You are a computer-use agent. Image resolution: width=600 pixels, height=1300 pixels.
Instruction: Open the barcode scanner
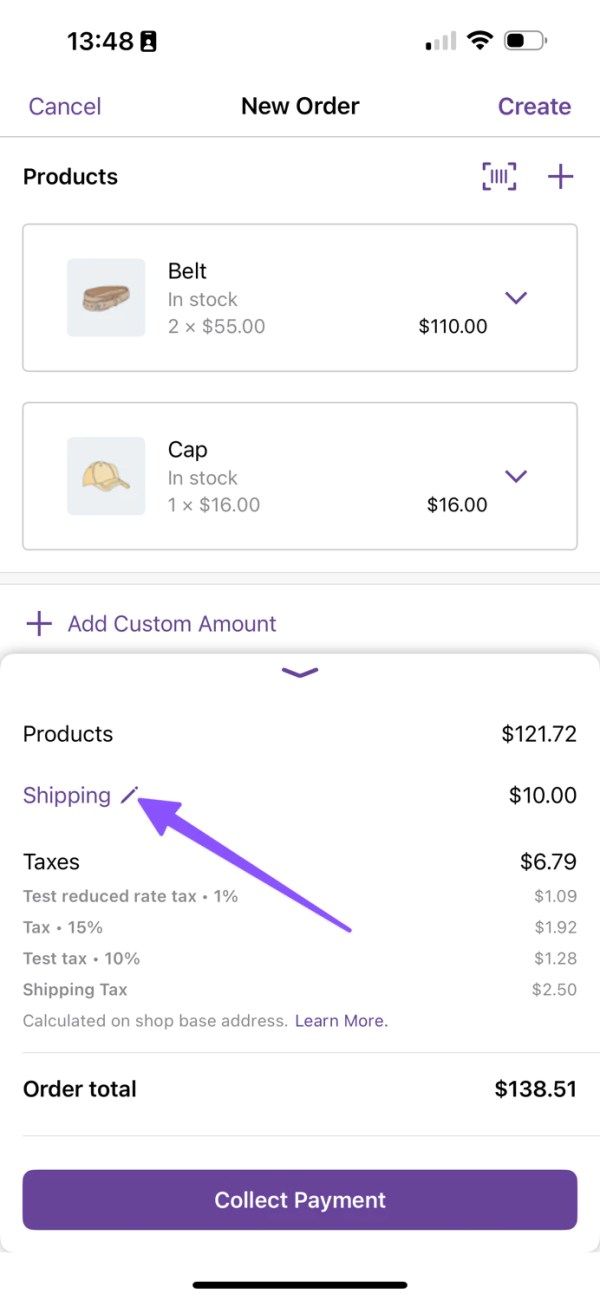point(499,177)
